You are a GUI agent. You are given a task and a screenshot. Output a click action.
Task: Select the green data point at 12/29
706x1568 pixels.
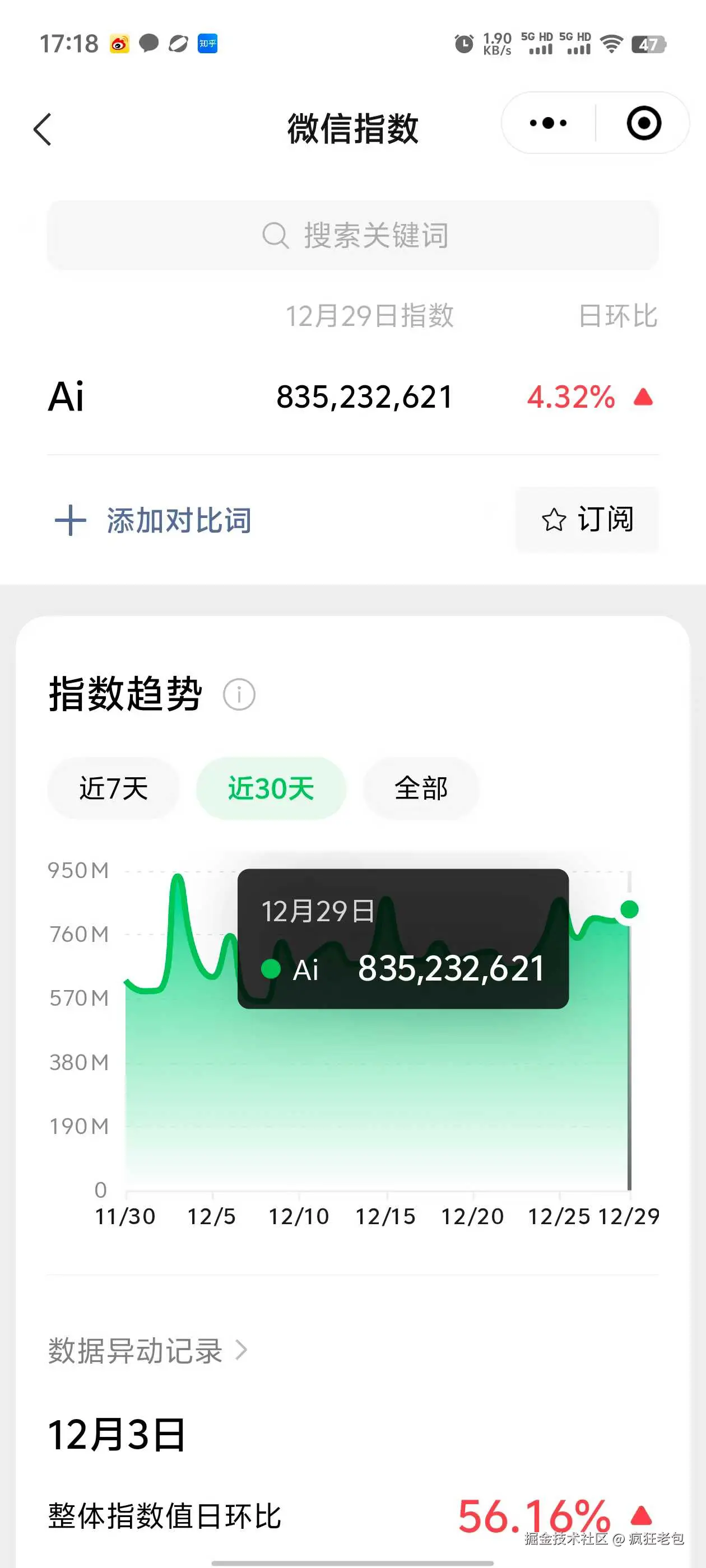629,910
